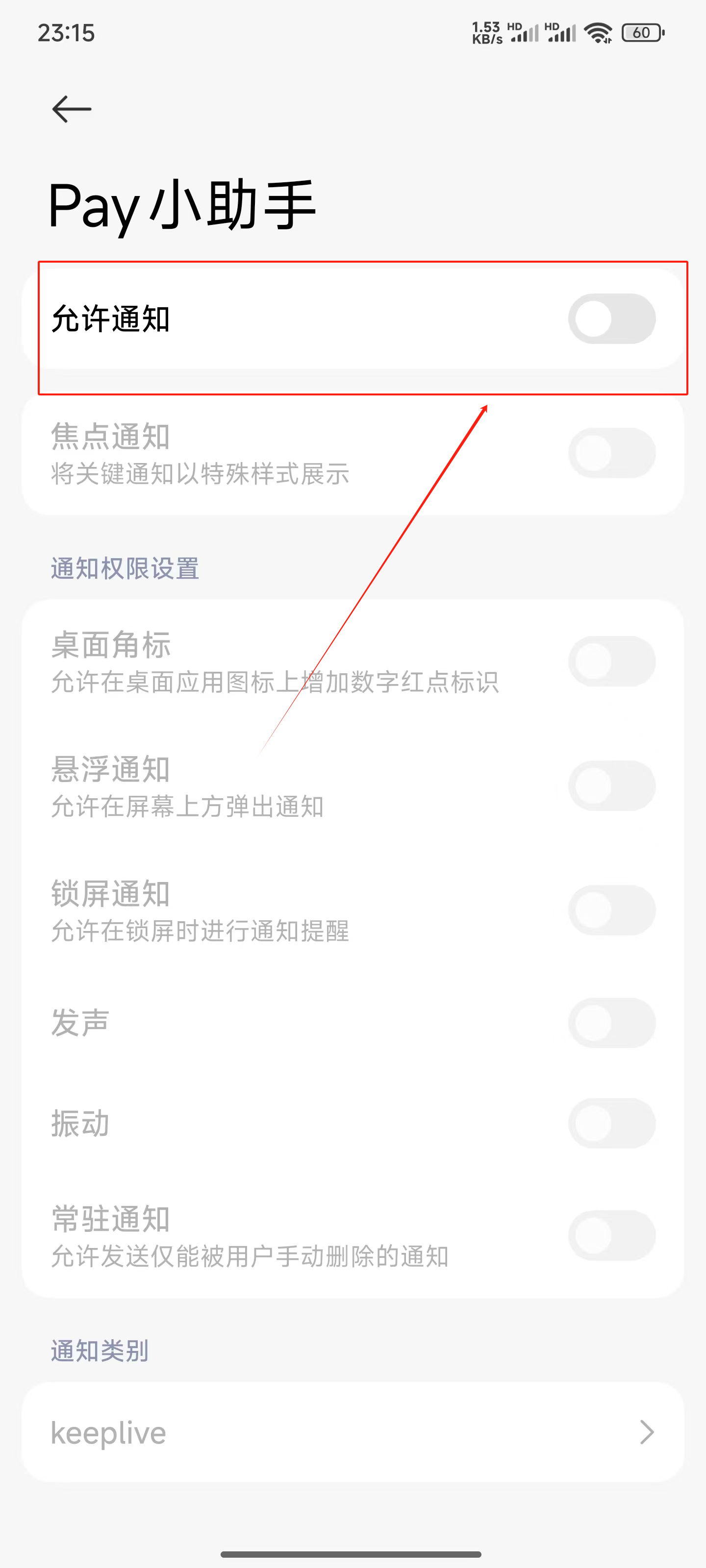
Task: Enable the 允许通知 switch
Action: 611,319
